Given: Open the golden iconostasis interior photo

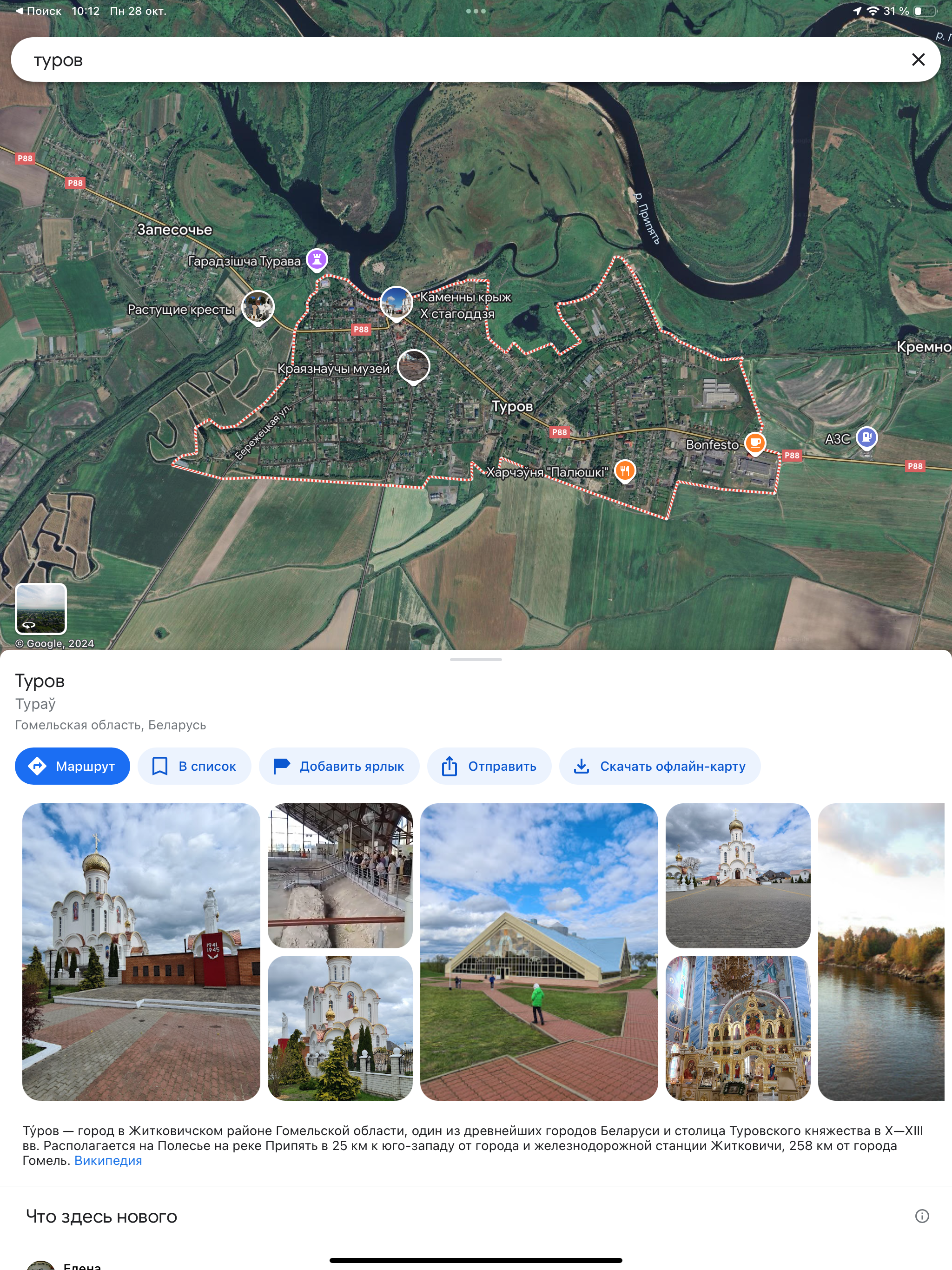Looking at the screenshot, I should pyautogui.click(x=738, y=1028).
